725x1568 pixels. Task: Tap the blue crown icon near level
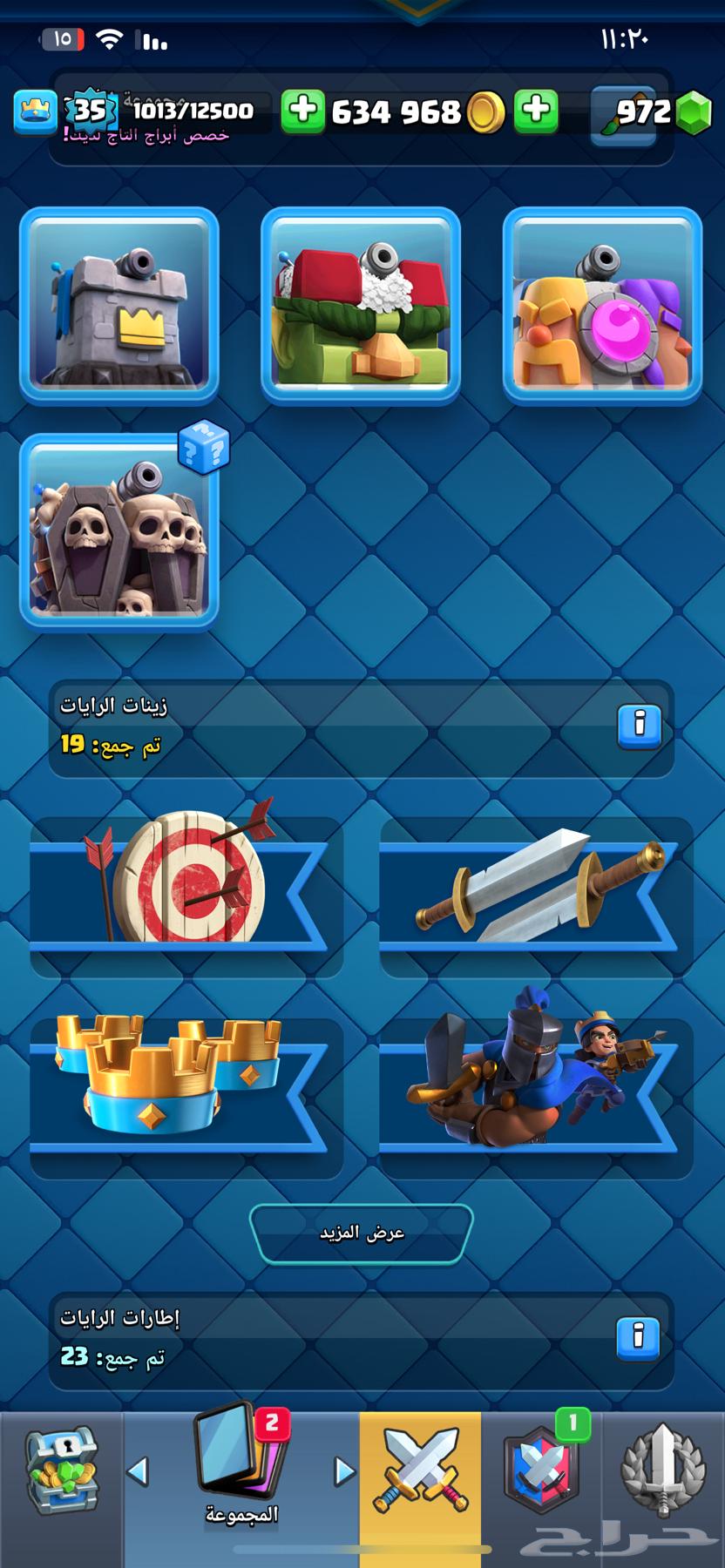click(35, 112)
